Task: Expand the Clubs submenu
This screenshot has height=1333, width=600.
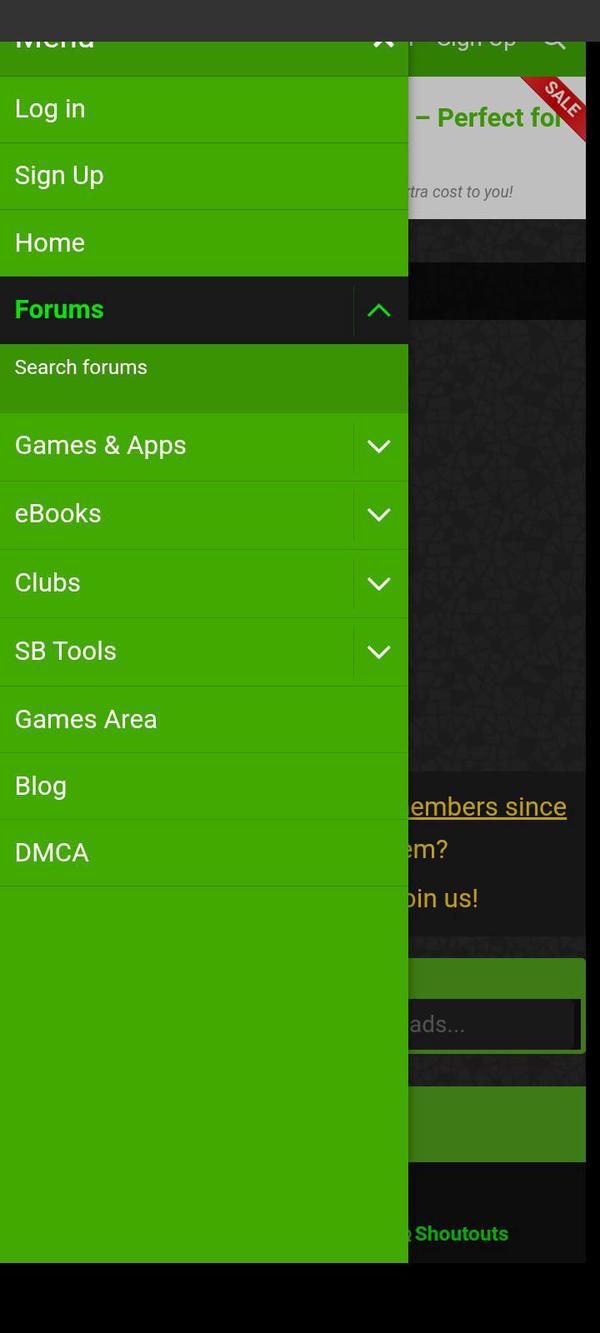Action: pyautogui.click(x=379, y=584)
